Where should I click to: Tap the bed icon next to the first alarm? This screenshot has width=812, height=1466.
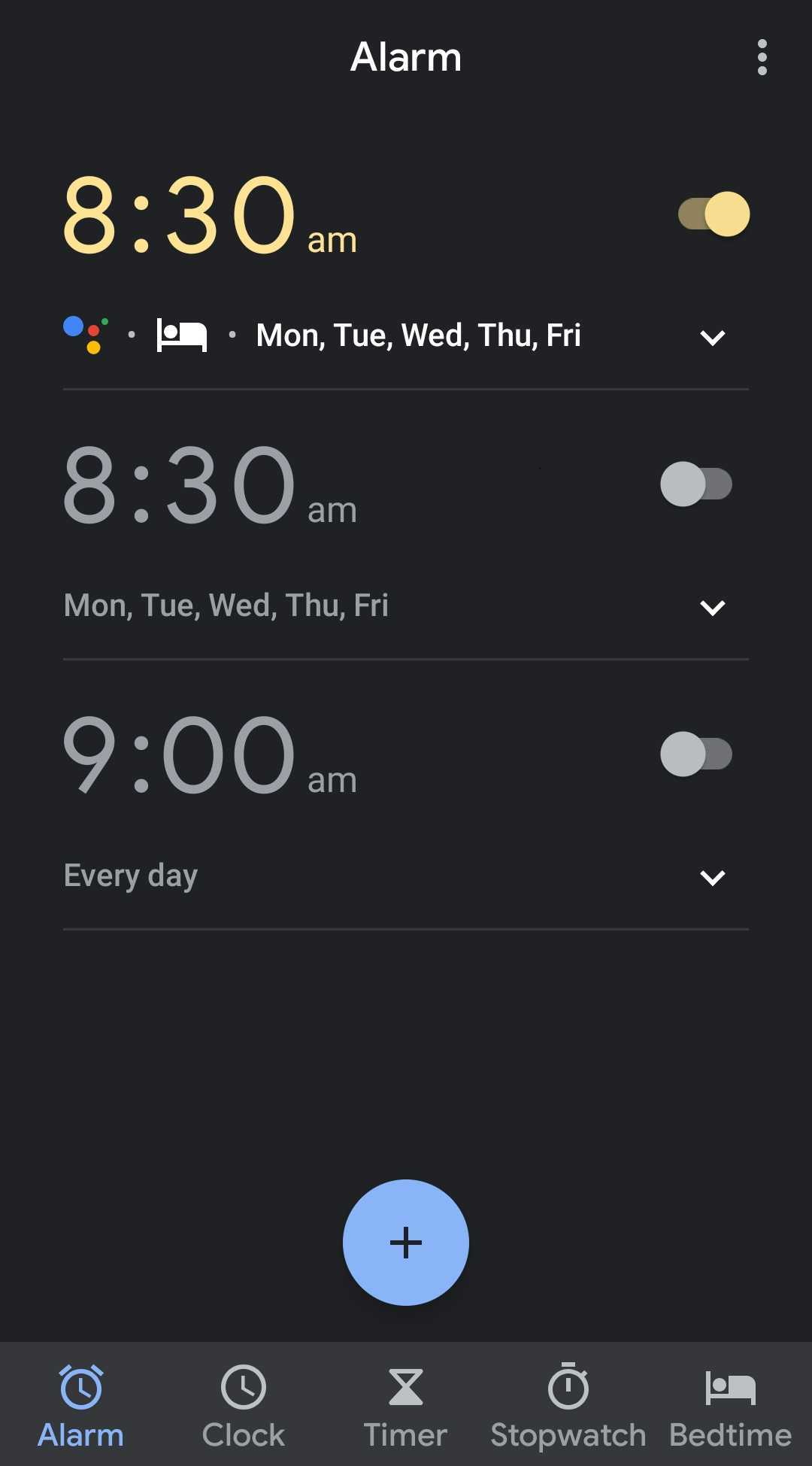click(181, 335)
